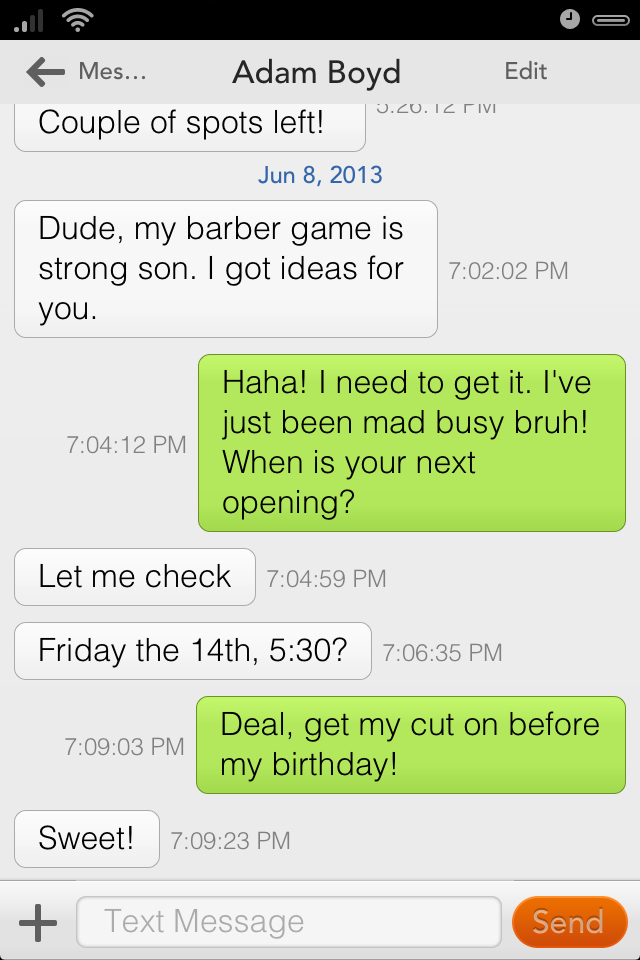
Task: Focus the Text Message field
Action: coord(288,922)
